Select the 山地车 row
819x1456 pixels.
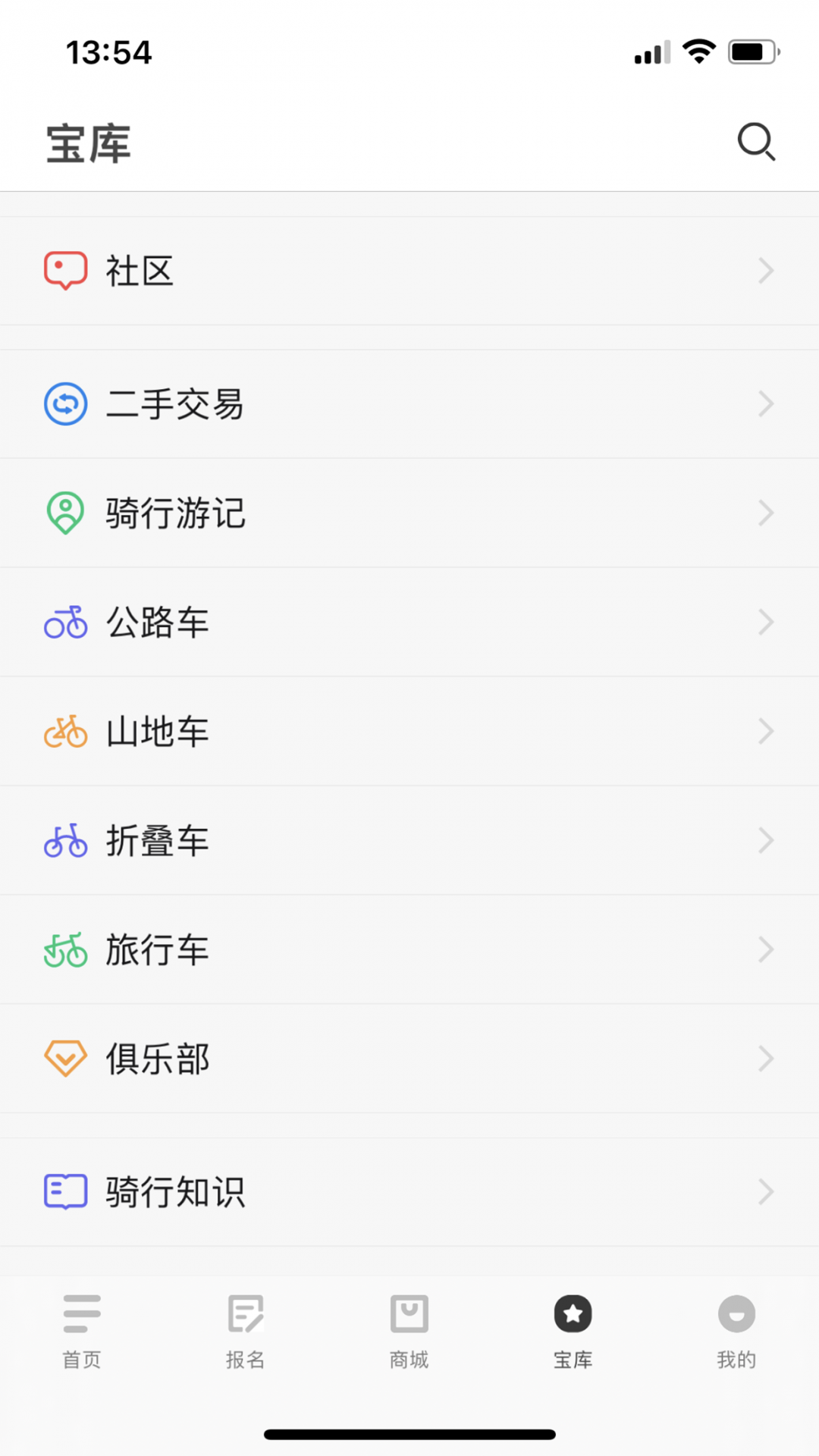point(409,732)
